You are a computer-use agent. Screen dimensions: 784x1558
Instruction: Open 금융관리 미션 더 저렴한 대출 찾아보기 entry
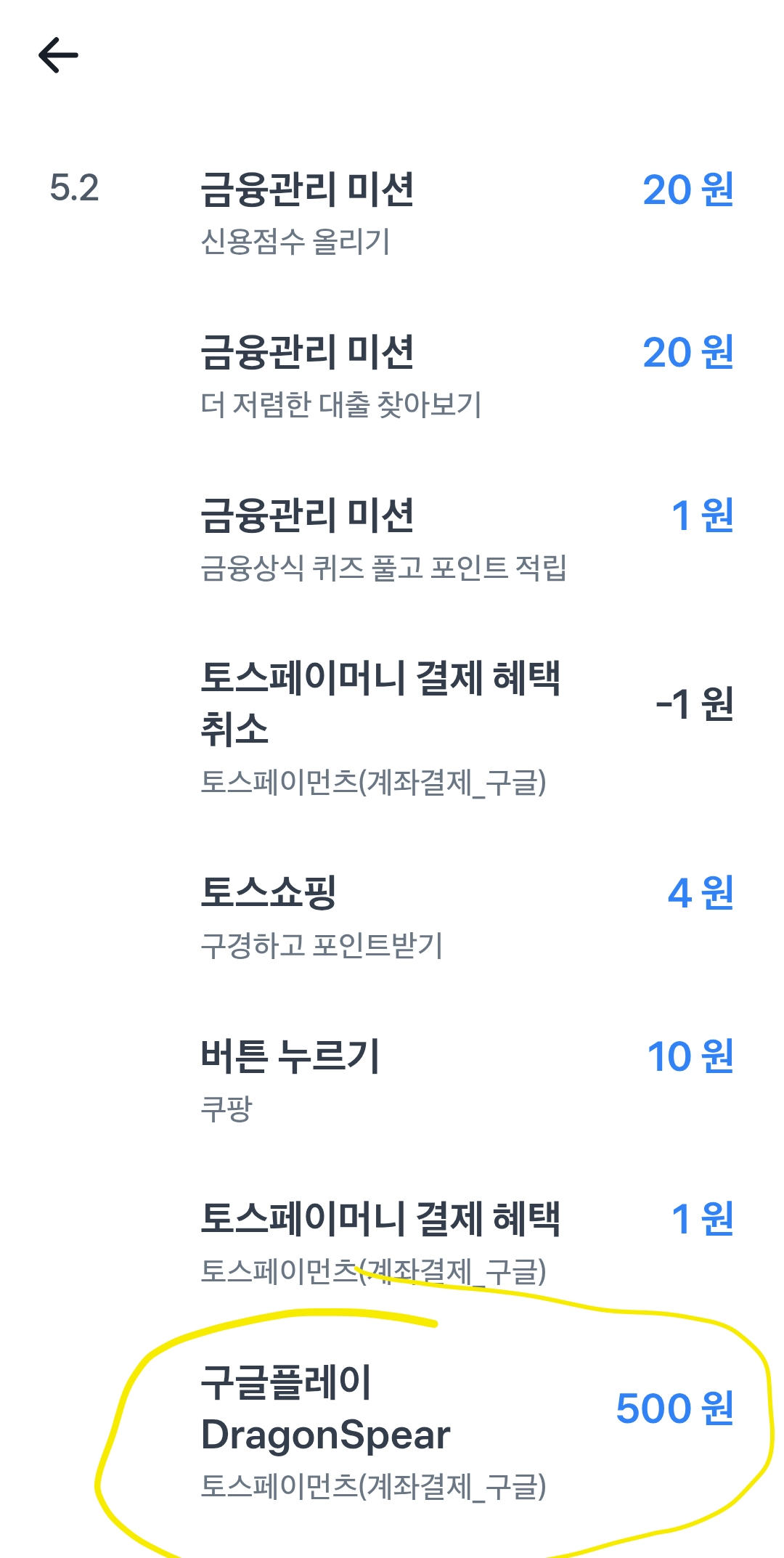(392, 375)
